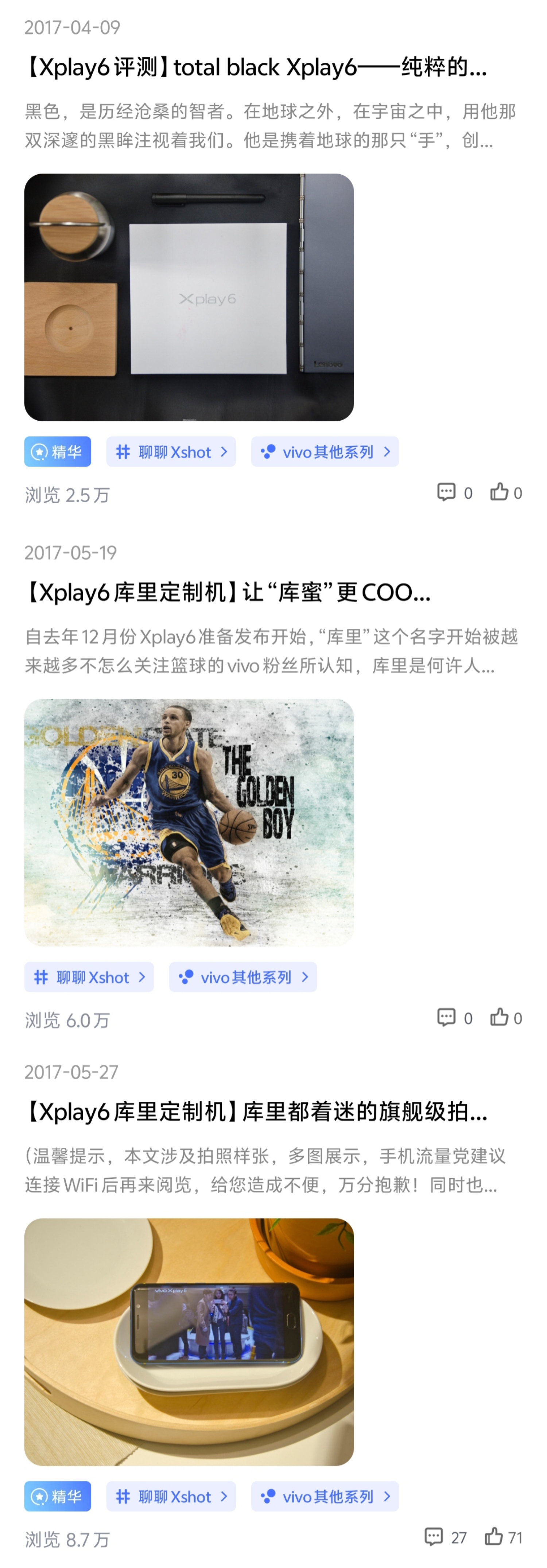View the Golden Boy basketball image
The image size is (547, 1568).
click(189, 822)
